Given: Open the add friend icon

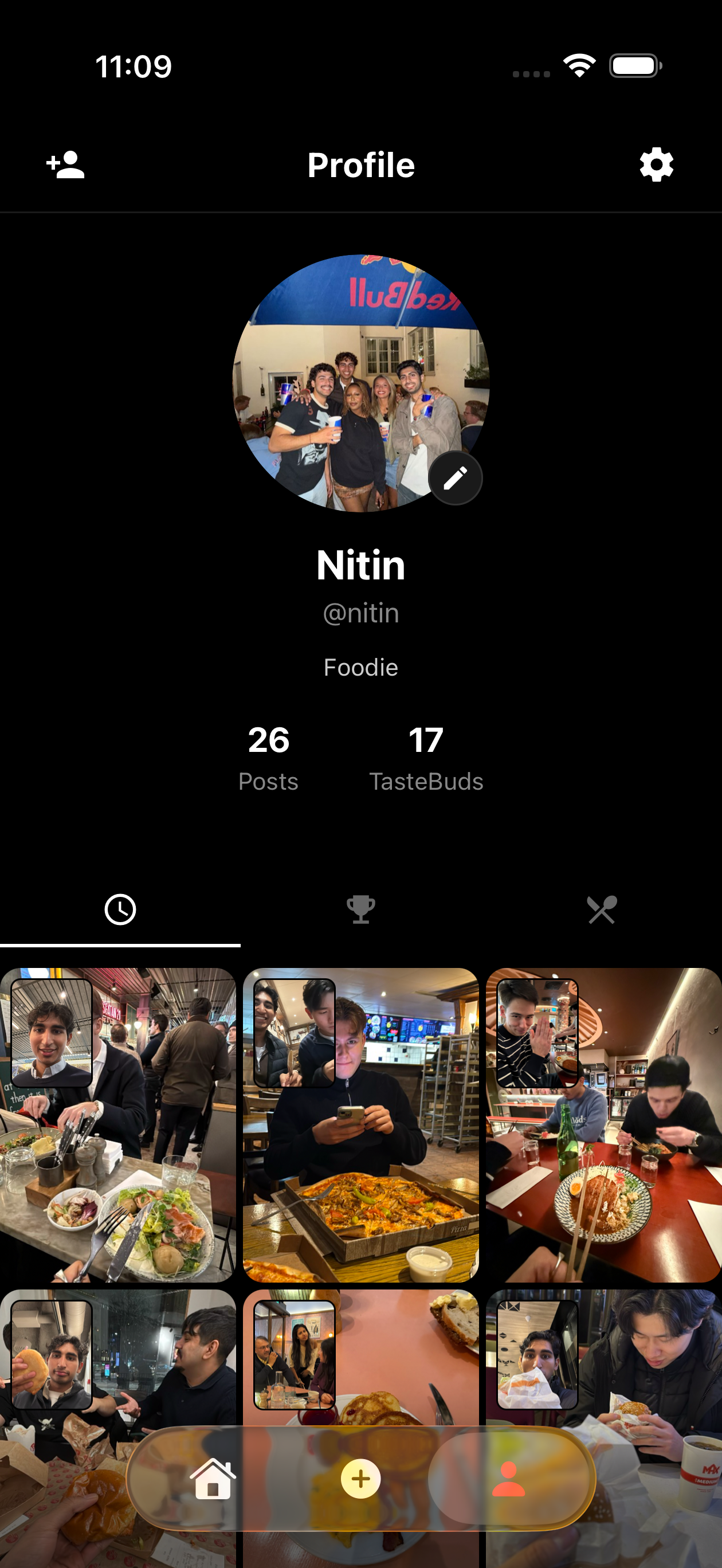Looking at the screenshot, I should point(65,164).
